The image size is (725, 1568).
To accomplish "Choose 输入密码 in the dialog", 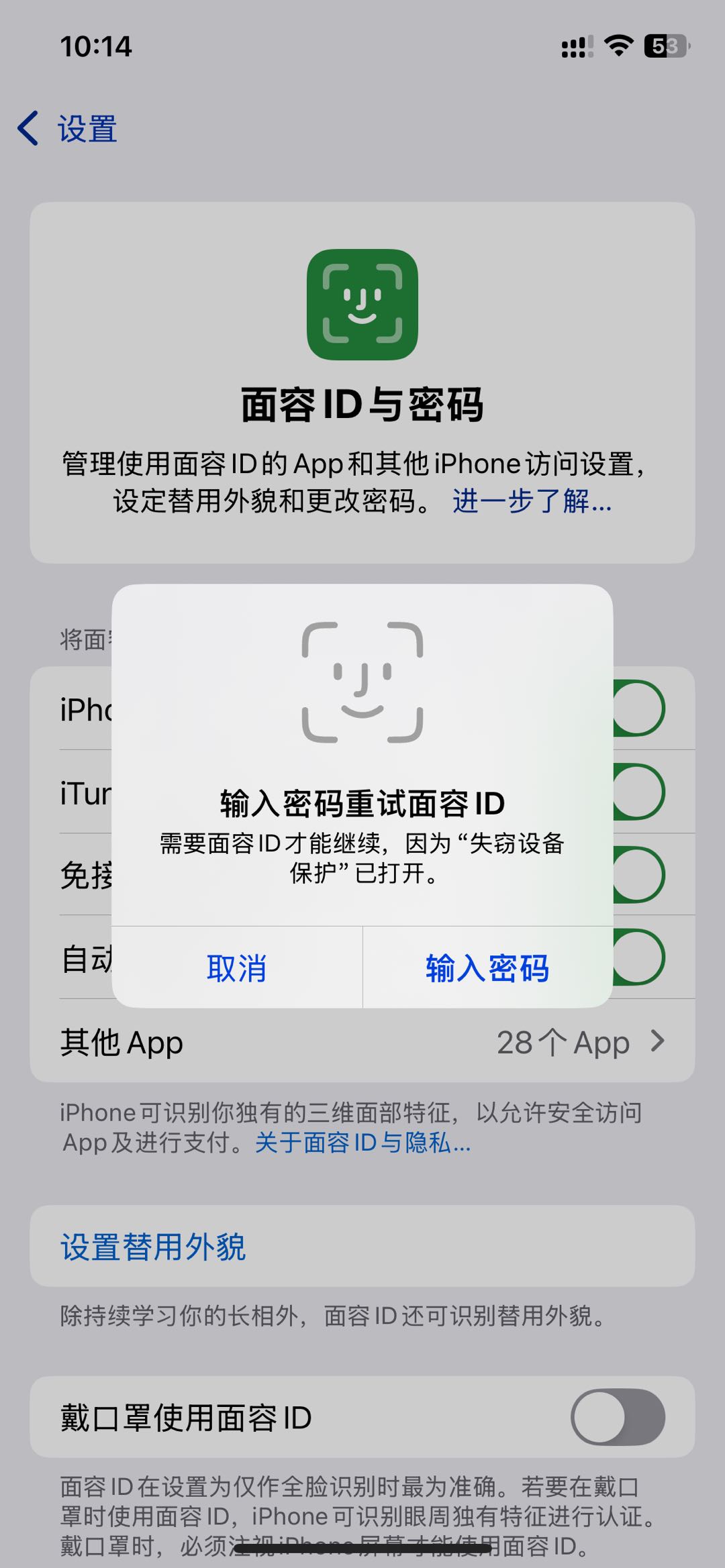I will tap(487, 968).
